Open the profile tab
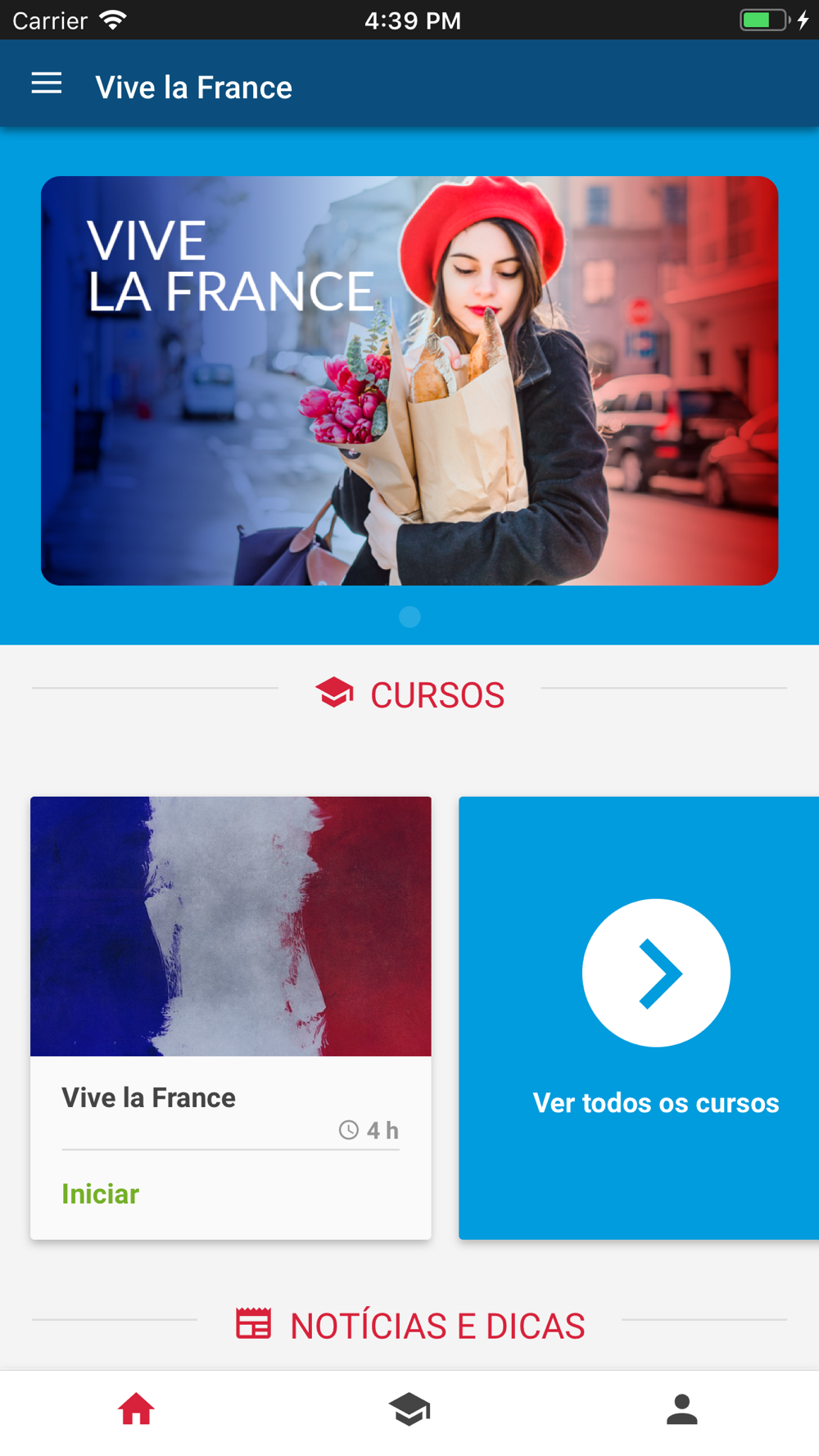 pyautogui.click(x=681, y=1409)
